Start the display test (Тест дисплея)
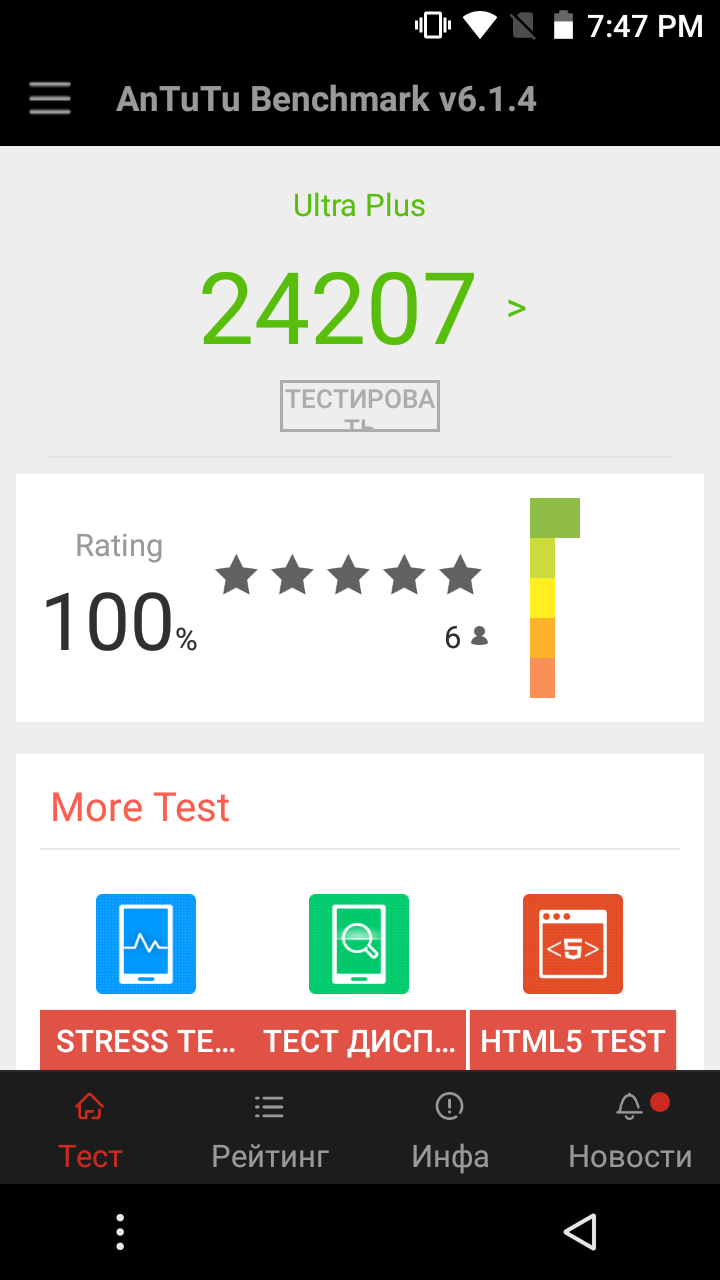 (x=359, y=981)
